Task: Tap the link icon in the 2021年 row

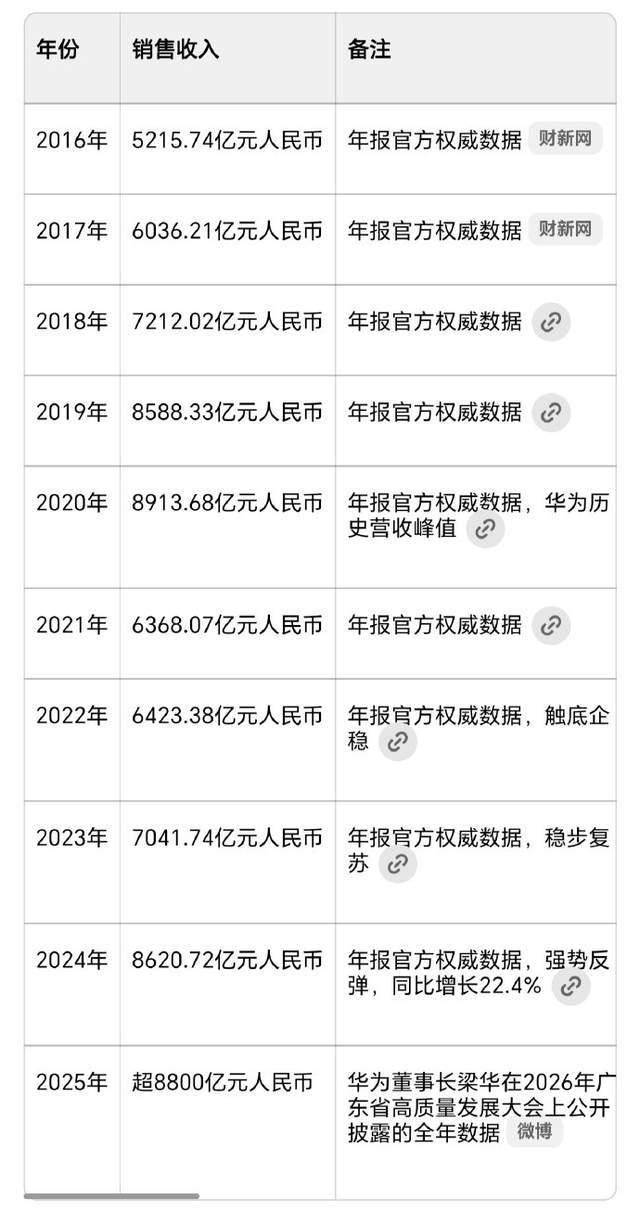Action: 551,626
